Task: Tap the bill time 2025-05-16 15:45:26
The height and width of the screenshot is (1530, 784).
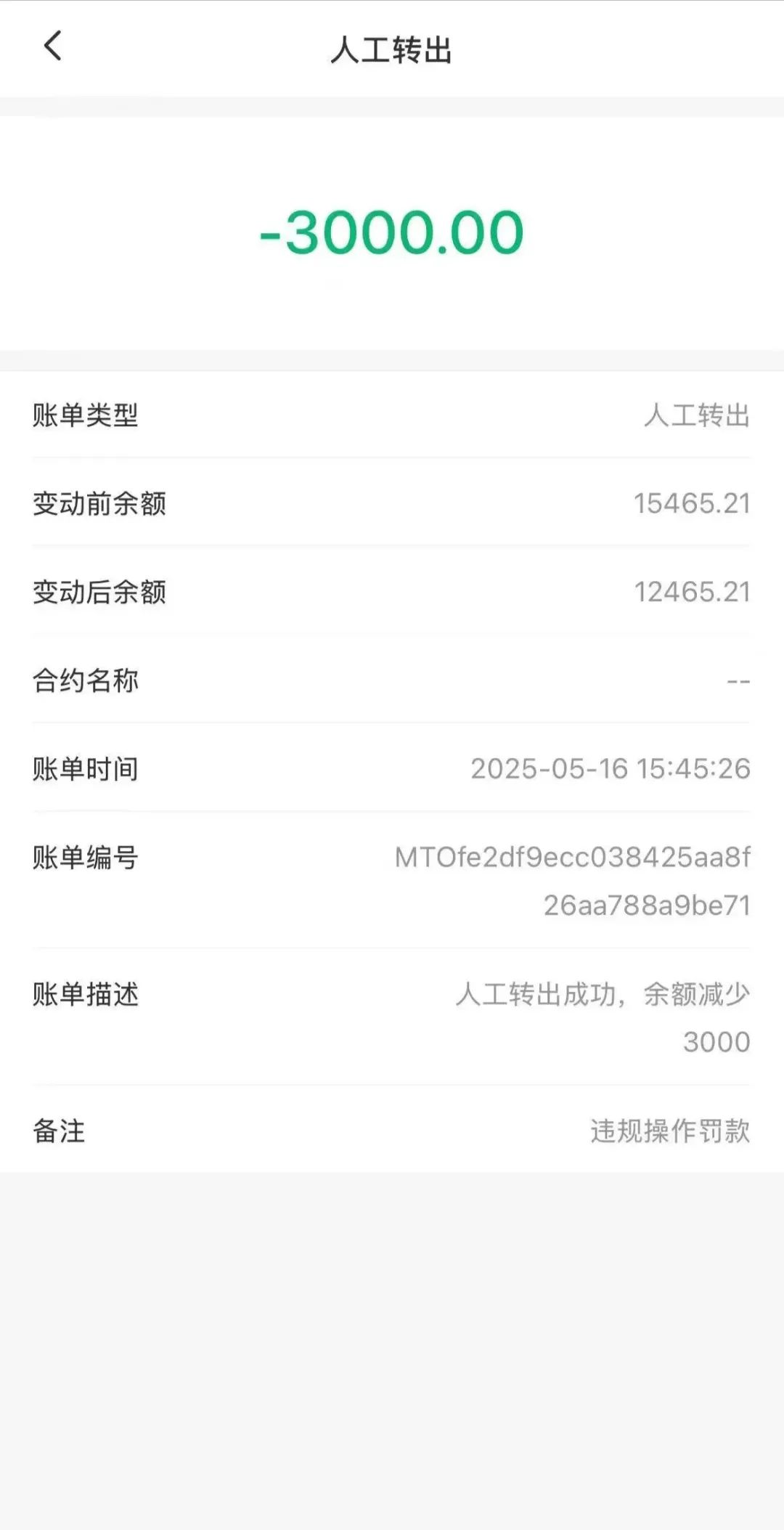Action: click(x=610, y=770)
